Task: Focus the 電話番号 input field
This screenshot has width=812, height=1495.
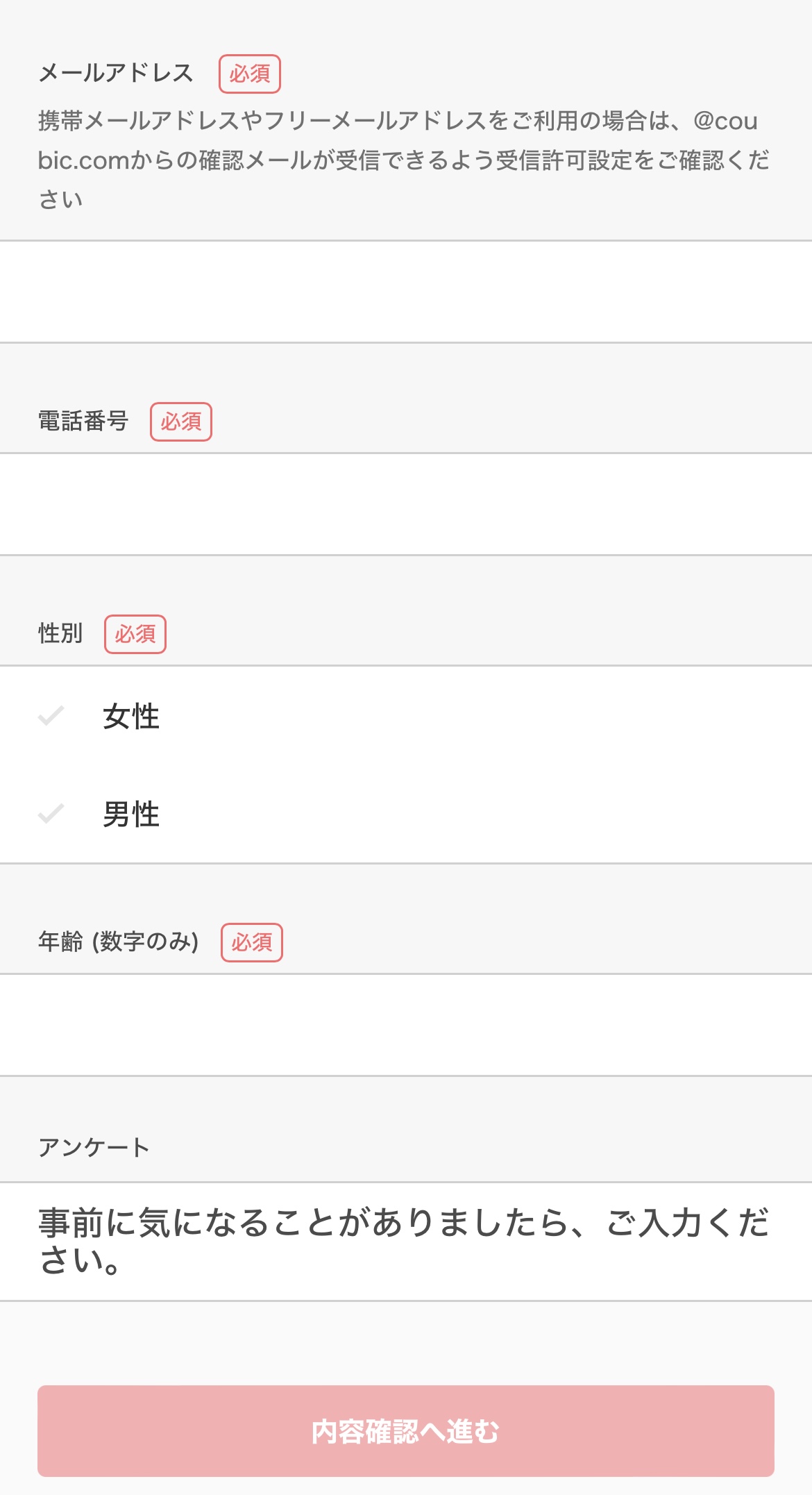Action: (x=406, y=504)
